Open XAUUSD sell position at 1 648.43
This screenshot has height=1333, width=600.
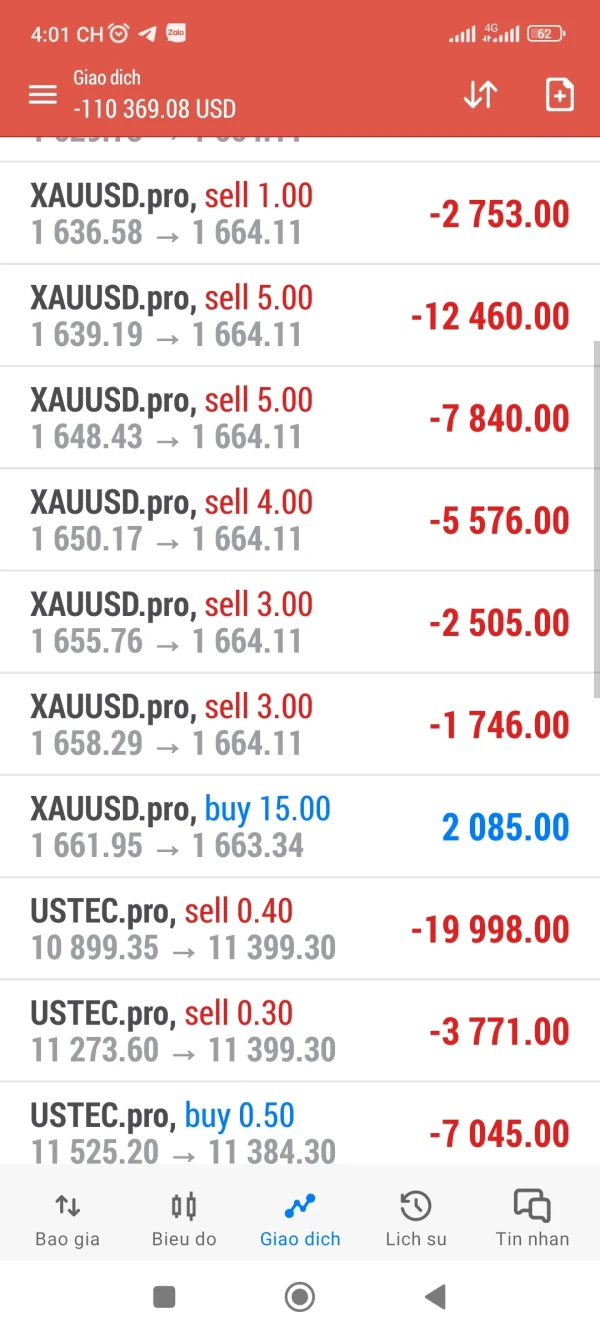click(300, 418)
